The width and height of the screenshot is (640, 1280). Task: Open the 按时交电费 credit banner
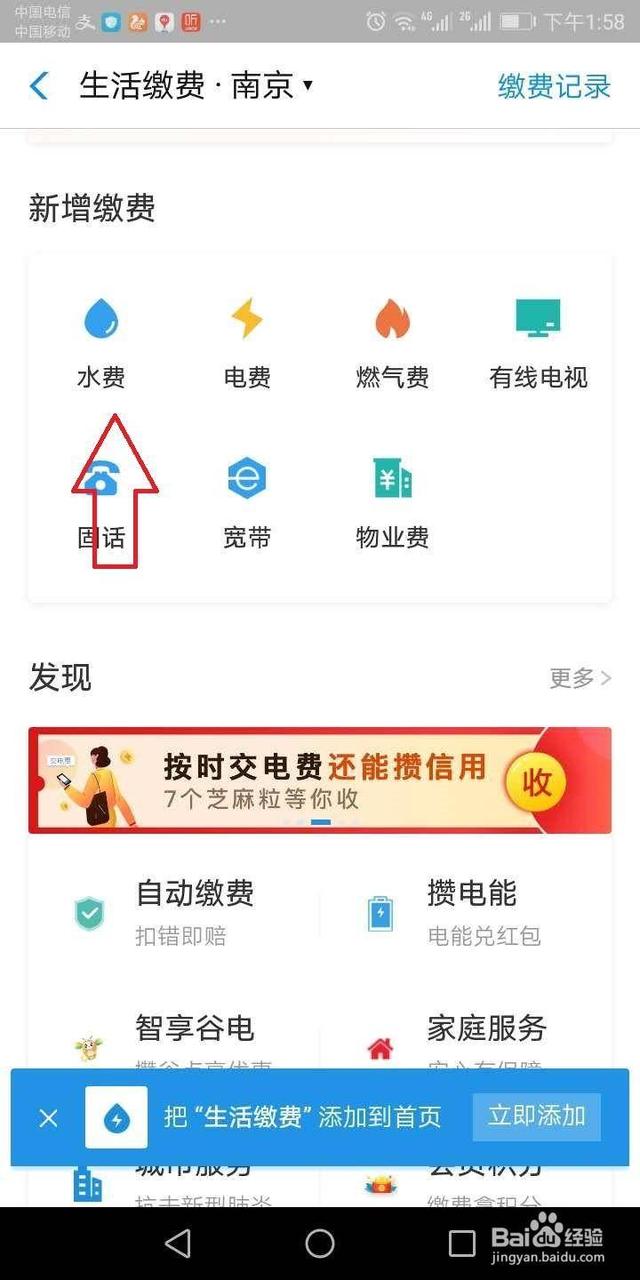pyautogui.click(x=320, y=781)
